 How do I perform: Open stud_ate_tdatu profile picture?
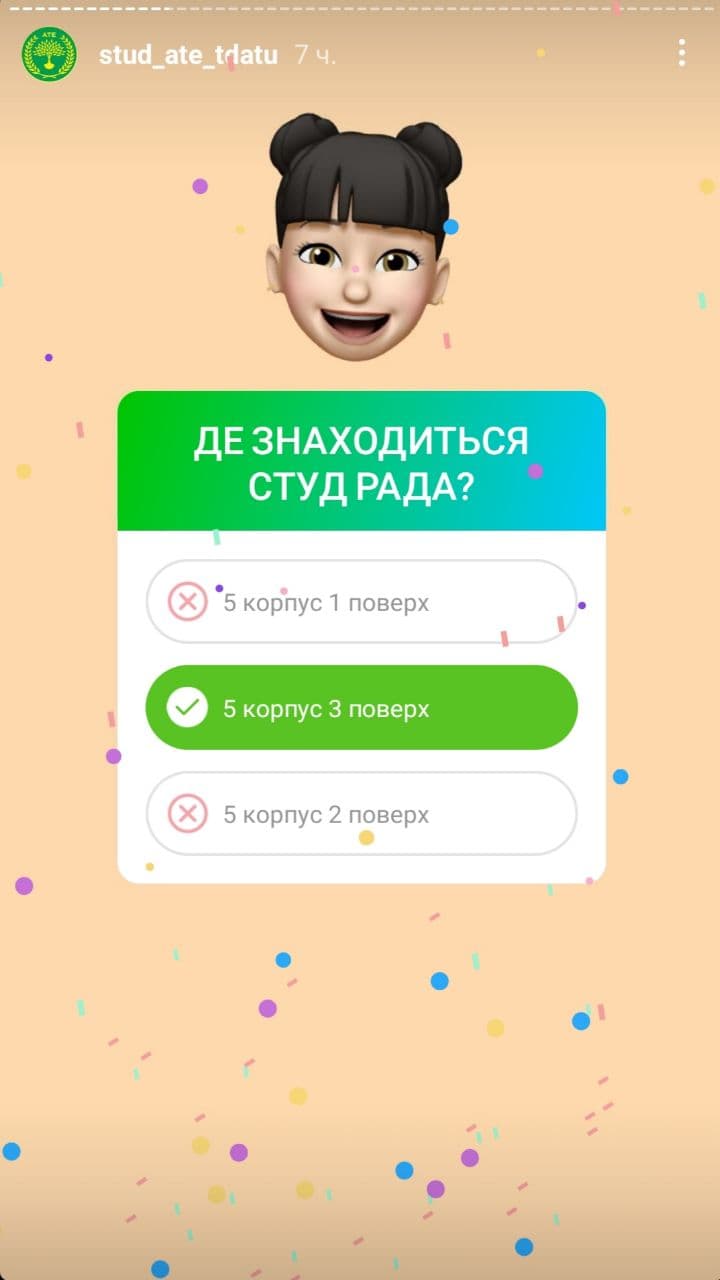49,55
